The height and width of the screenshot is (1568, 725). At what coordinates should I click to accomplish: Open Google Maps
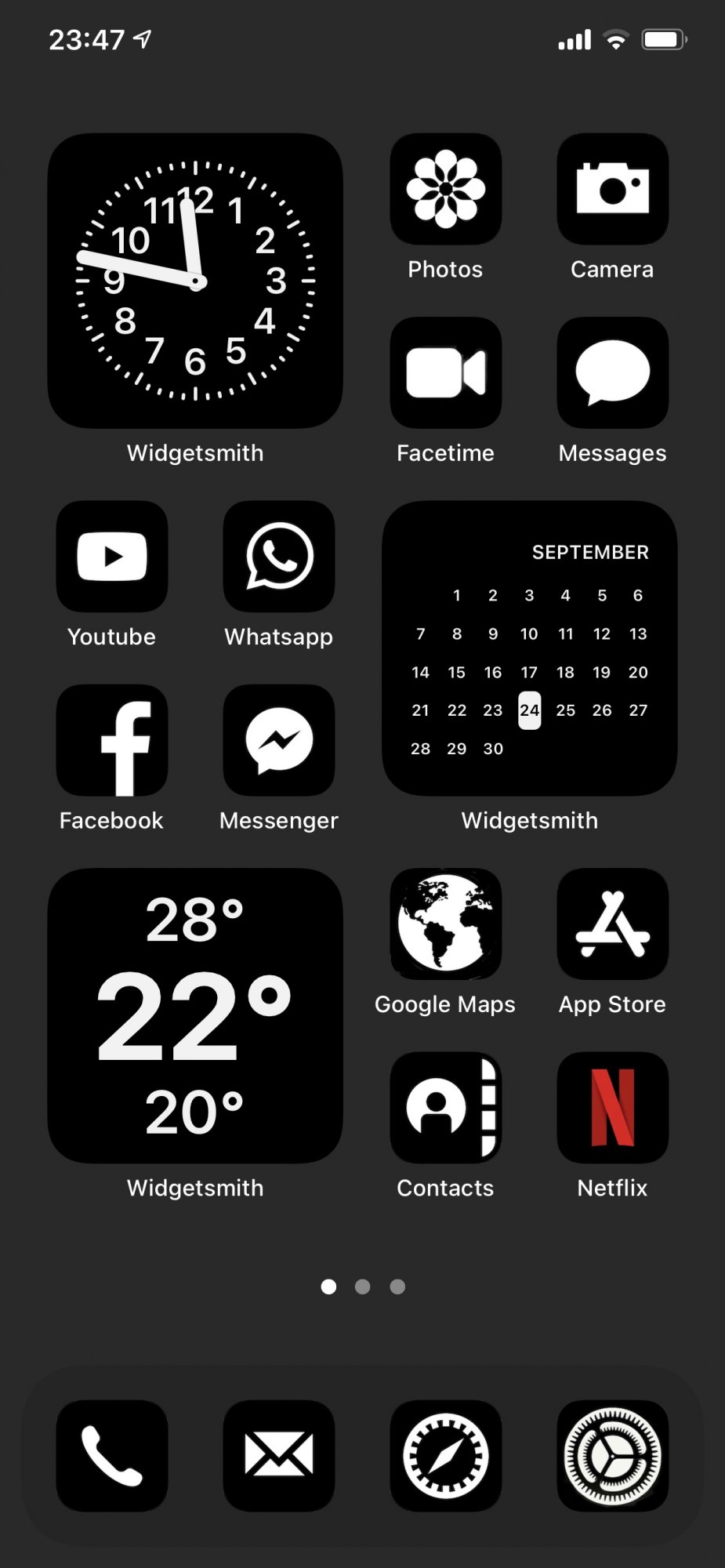(446, 924)
